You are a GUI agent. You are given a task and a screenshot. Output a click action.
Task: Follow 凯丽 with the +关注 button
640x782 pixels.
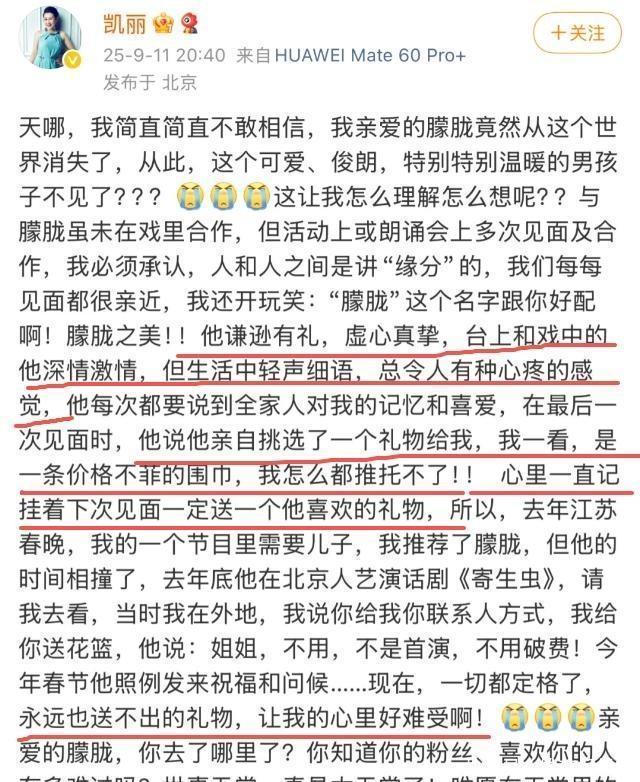pyautogui.click(x=585, y=33)
